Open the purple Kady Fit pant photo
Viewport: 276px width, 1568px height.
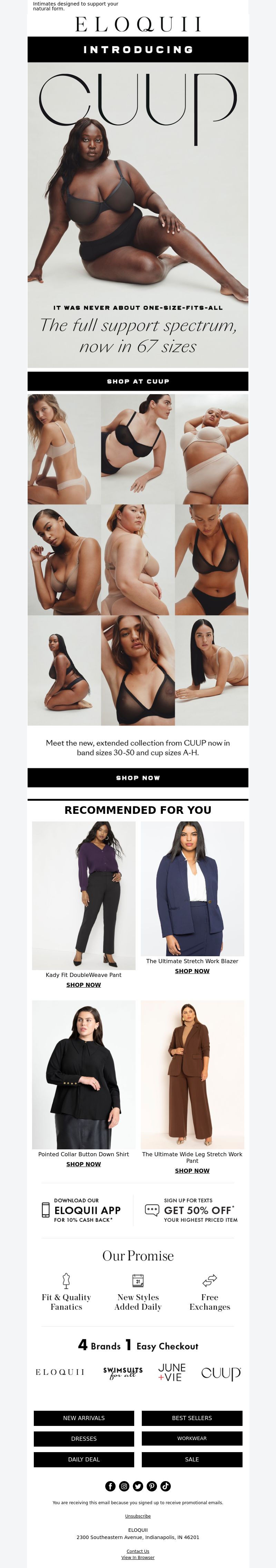coord(83,895)
